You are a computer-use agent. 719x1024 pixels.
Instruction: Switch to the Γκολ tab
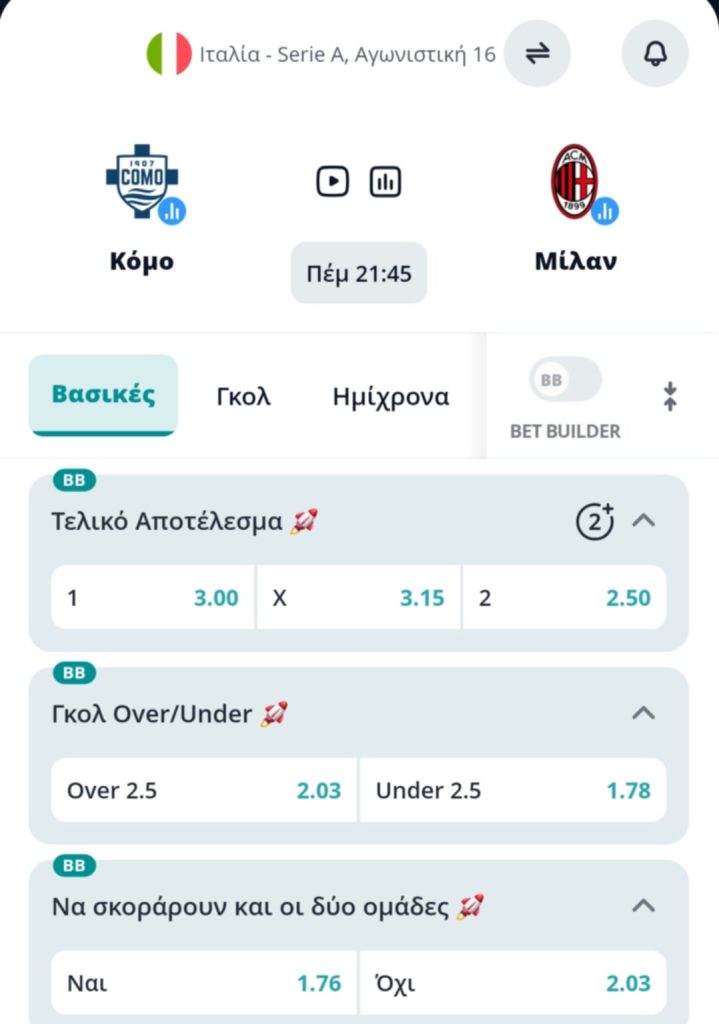[243, 396]
